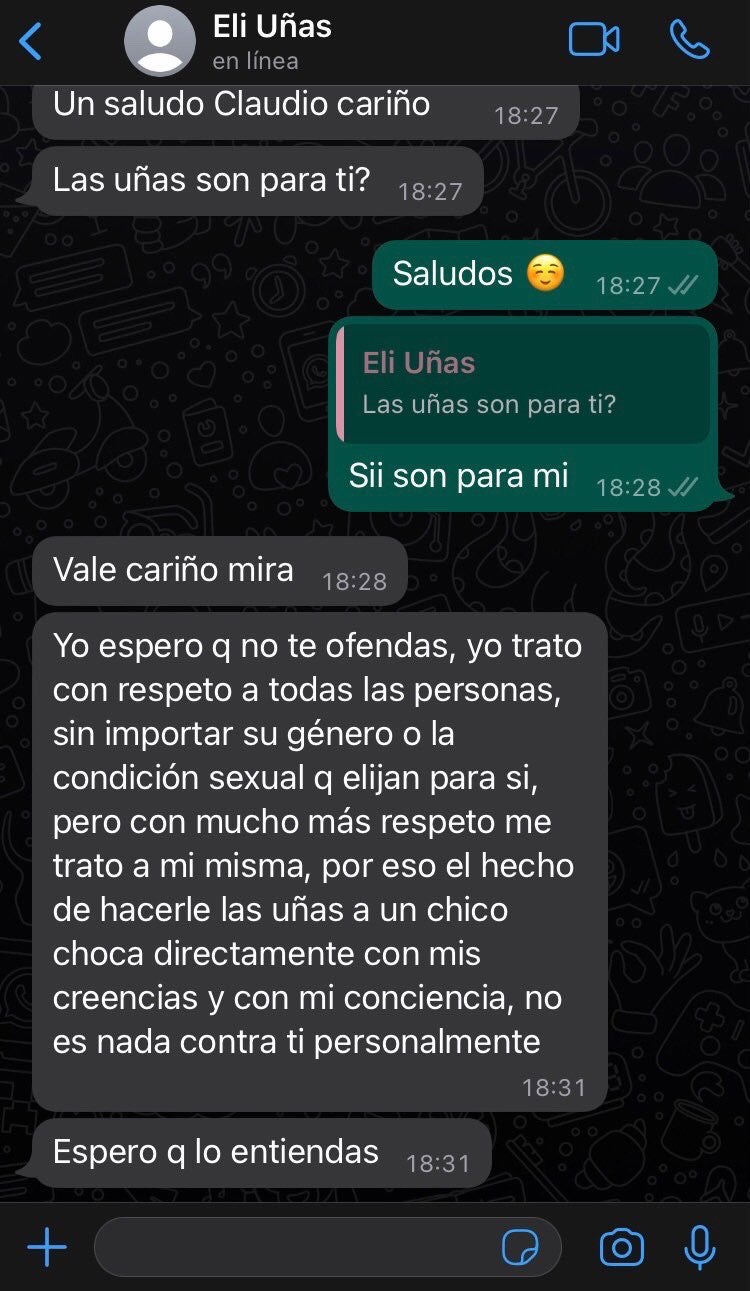Open the sticker picker

pyautogui.click(x=520, y=1247)
